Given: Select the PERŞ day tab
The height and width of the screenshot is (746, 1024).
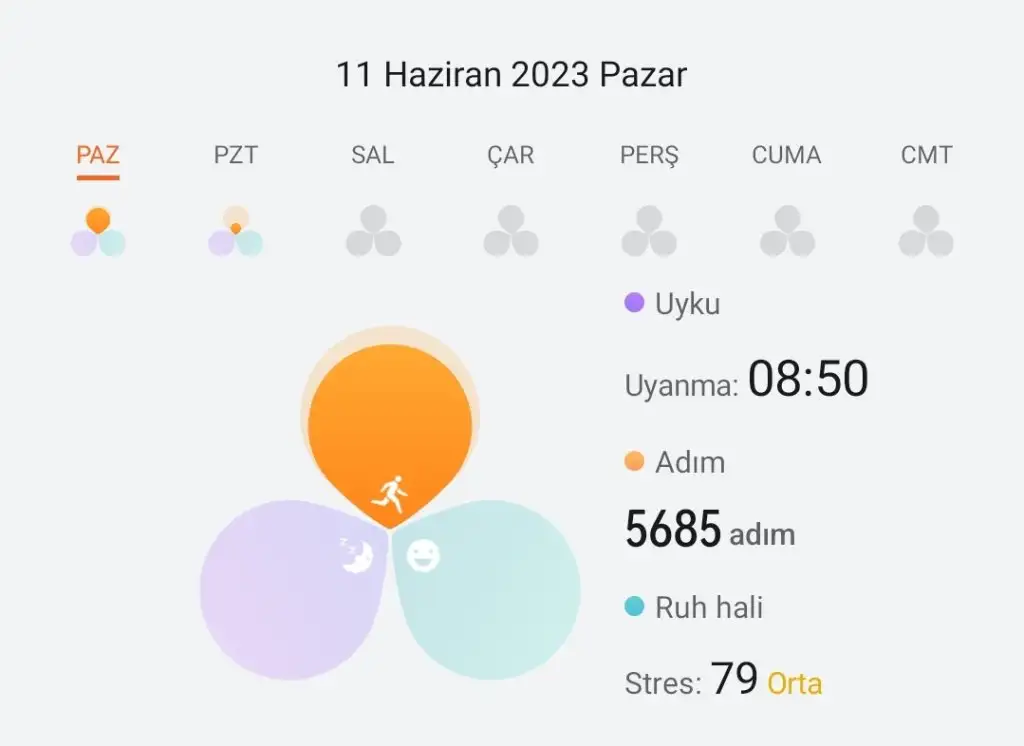Looking at the screenshot, I should [649, 156].
